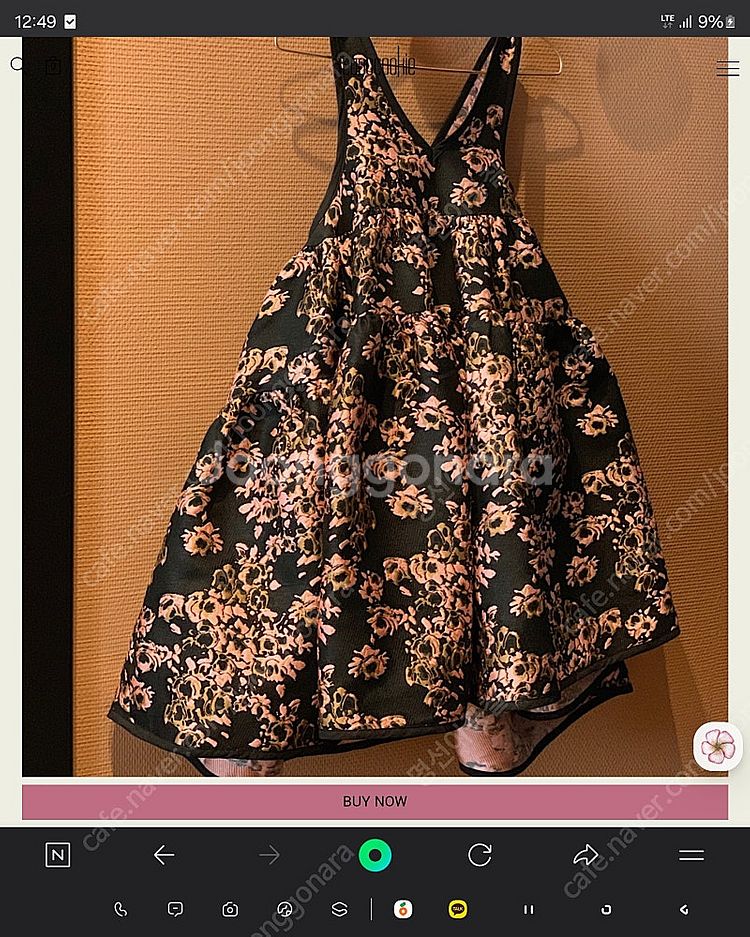Tap the green circle button

(374, 855)
